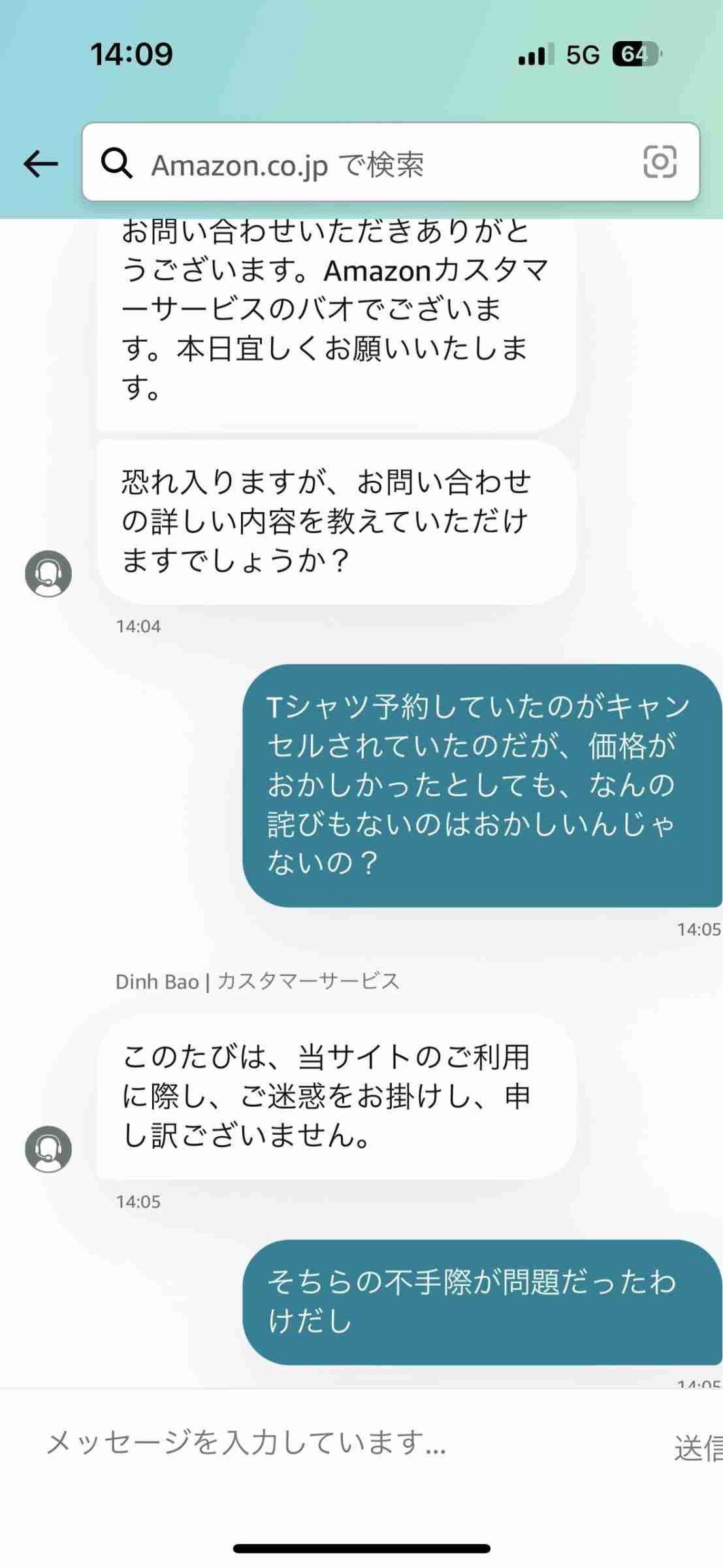Go back with the arrow icon

(x=40, y=163)
